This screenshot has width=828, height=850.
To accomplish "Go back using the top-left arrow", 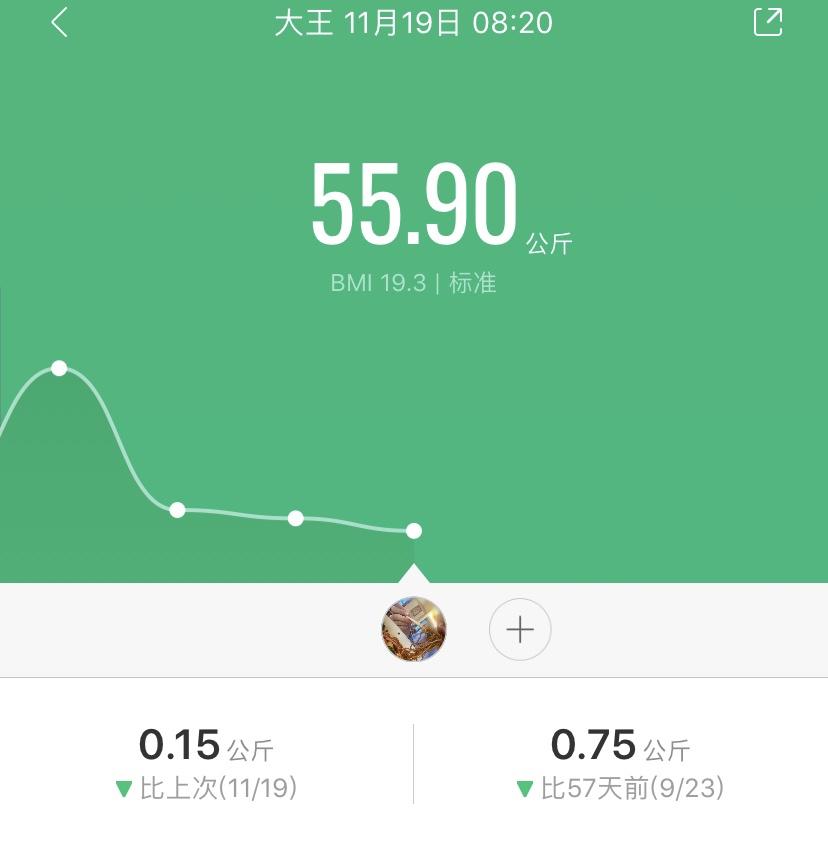I will [60, 22].
